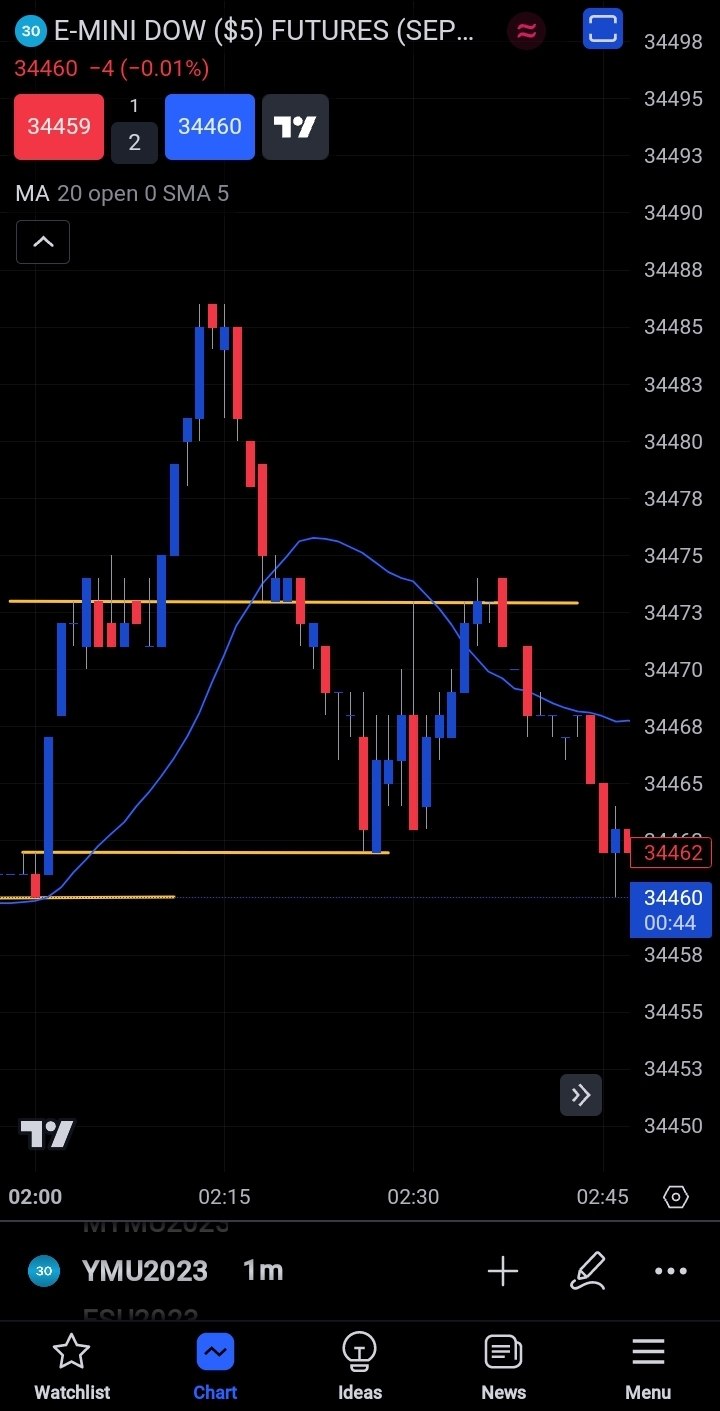Expand the hidden panel via the double-arrow
The image size is (720, 1411).
(x=580, y=1095)
